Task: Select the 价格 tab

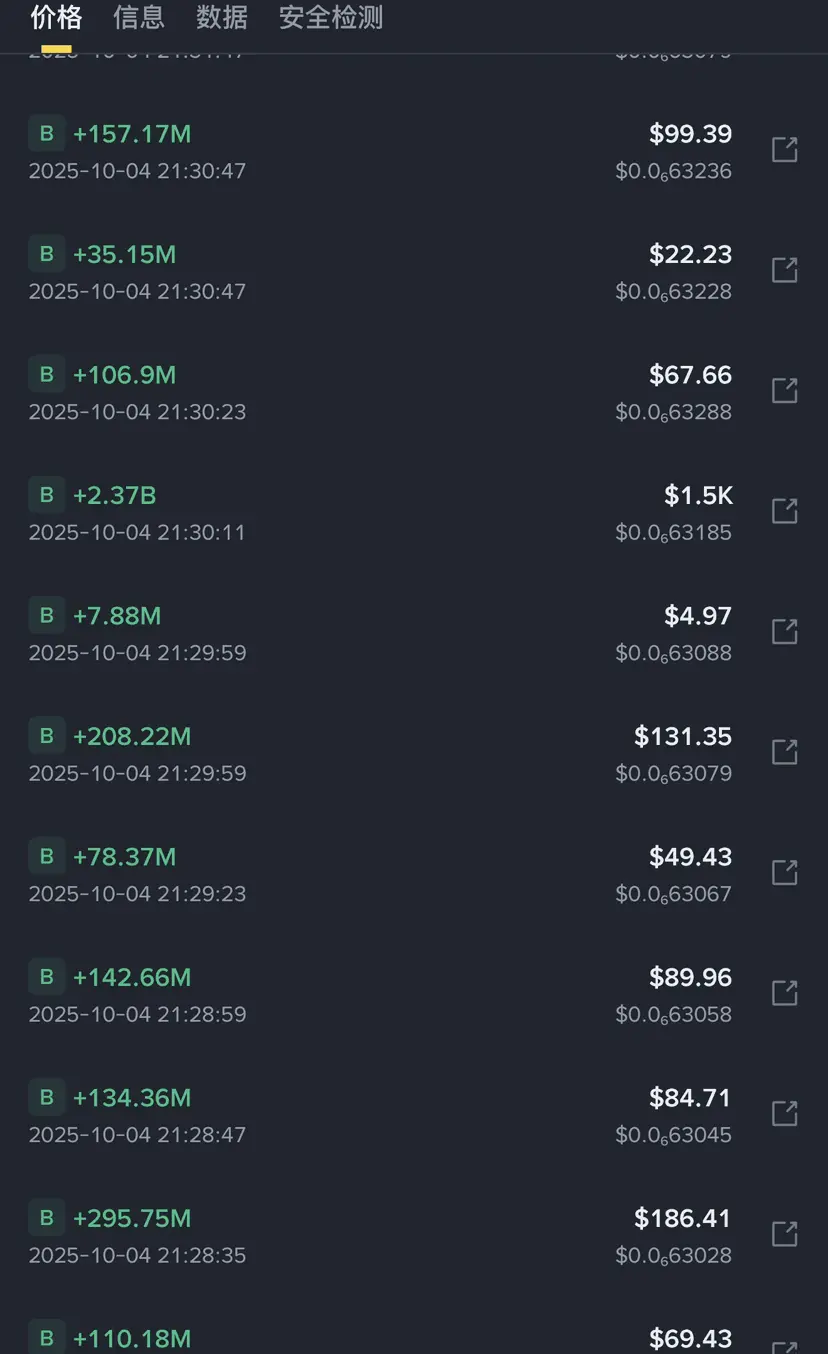Action: tap(56, 17)
